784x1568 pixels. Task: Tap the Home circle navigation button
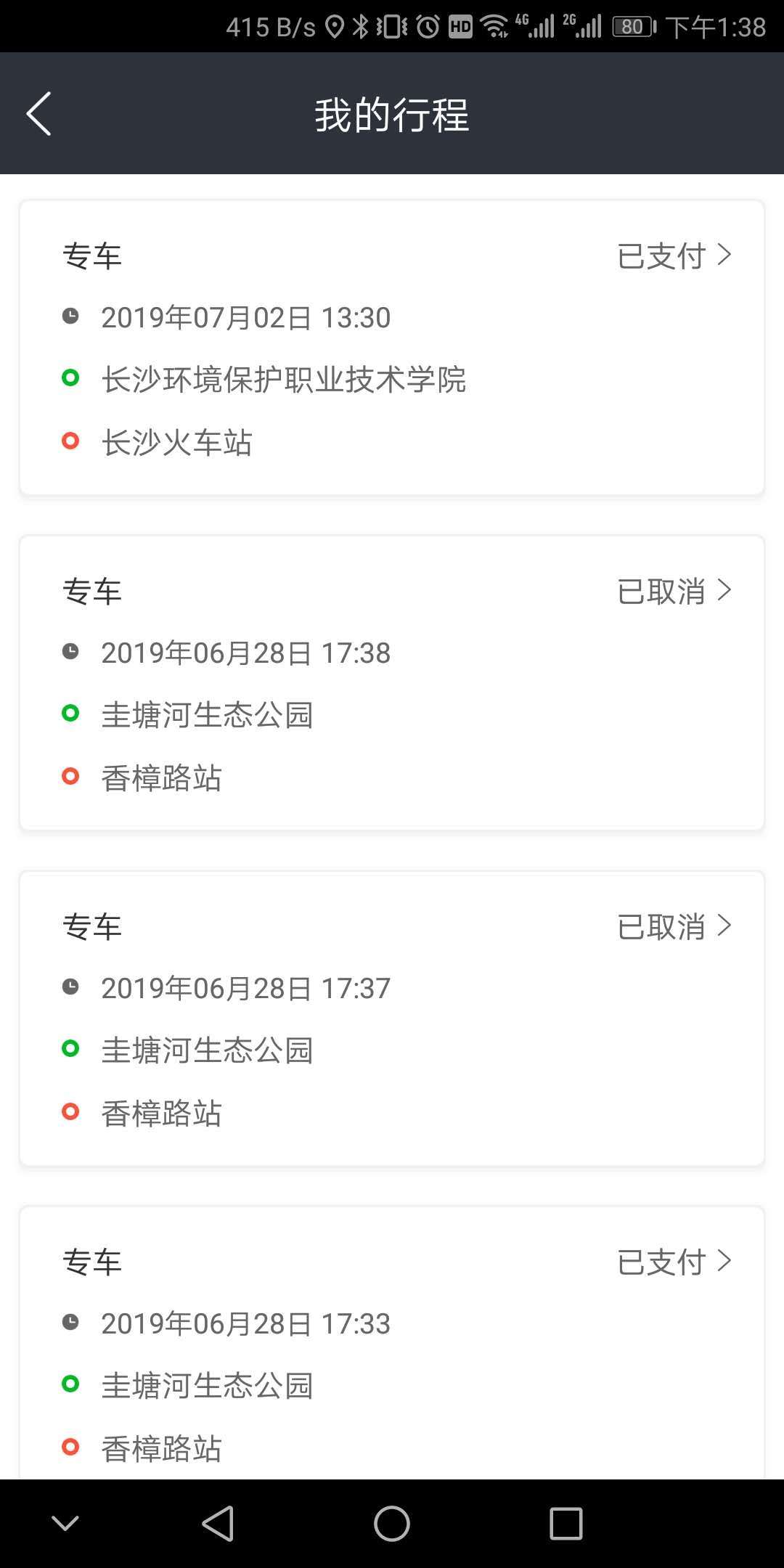[x=392, y=1523]
